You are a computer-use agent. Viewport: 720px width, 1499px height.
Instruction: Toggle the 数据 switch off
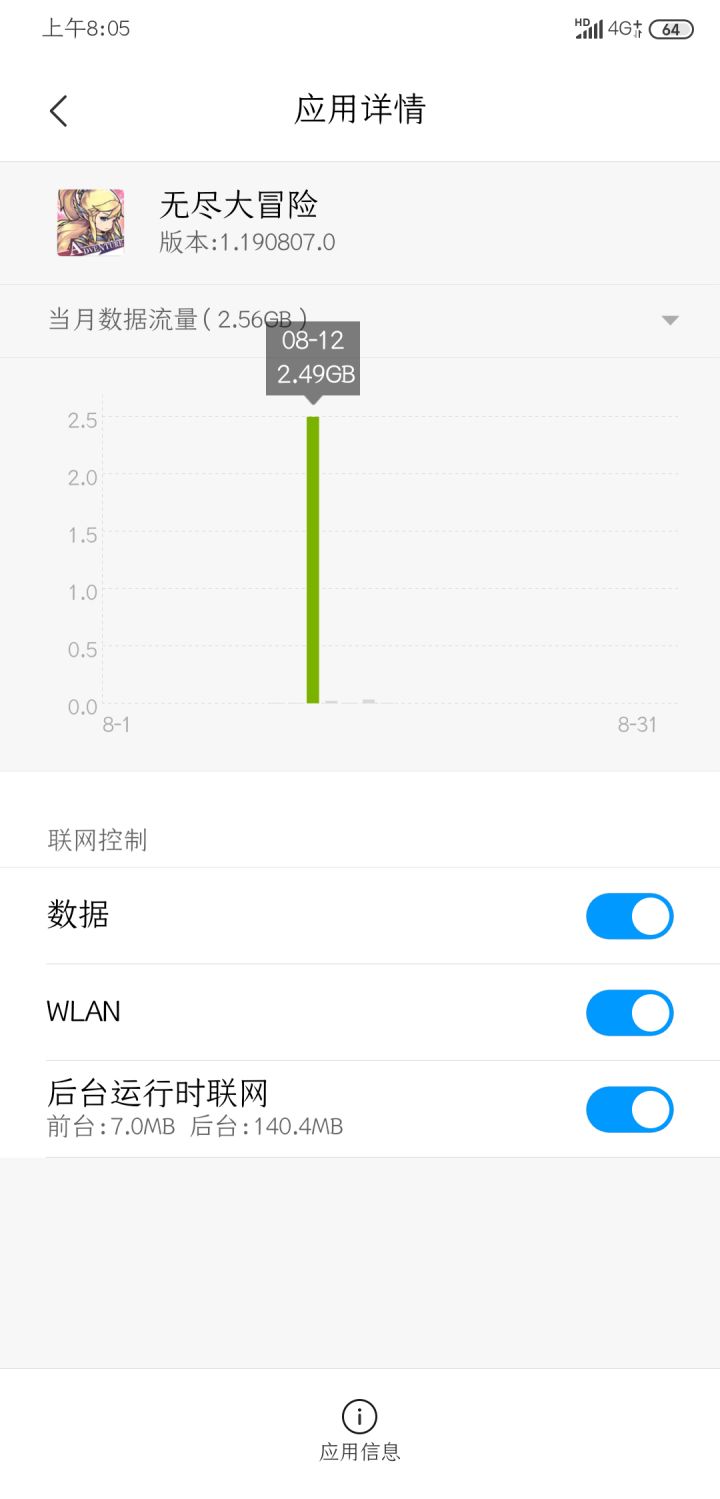click(x=629, y=916)
